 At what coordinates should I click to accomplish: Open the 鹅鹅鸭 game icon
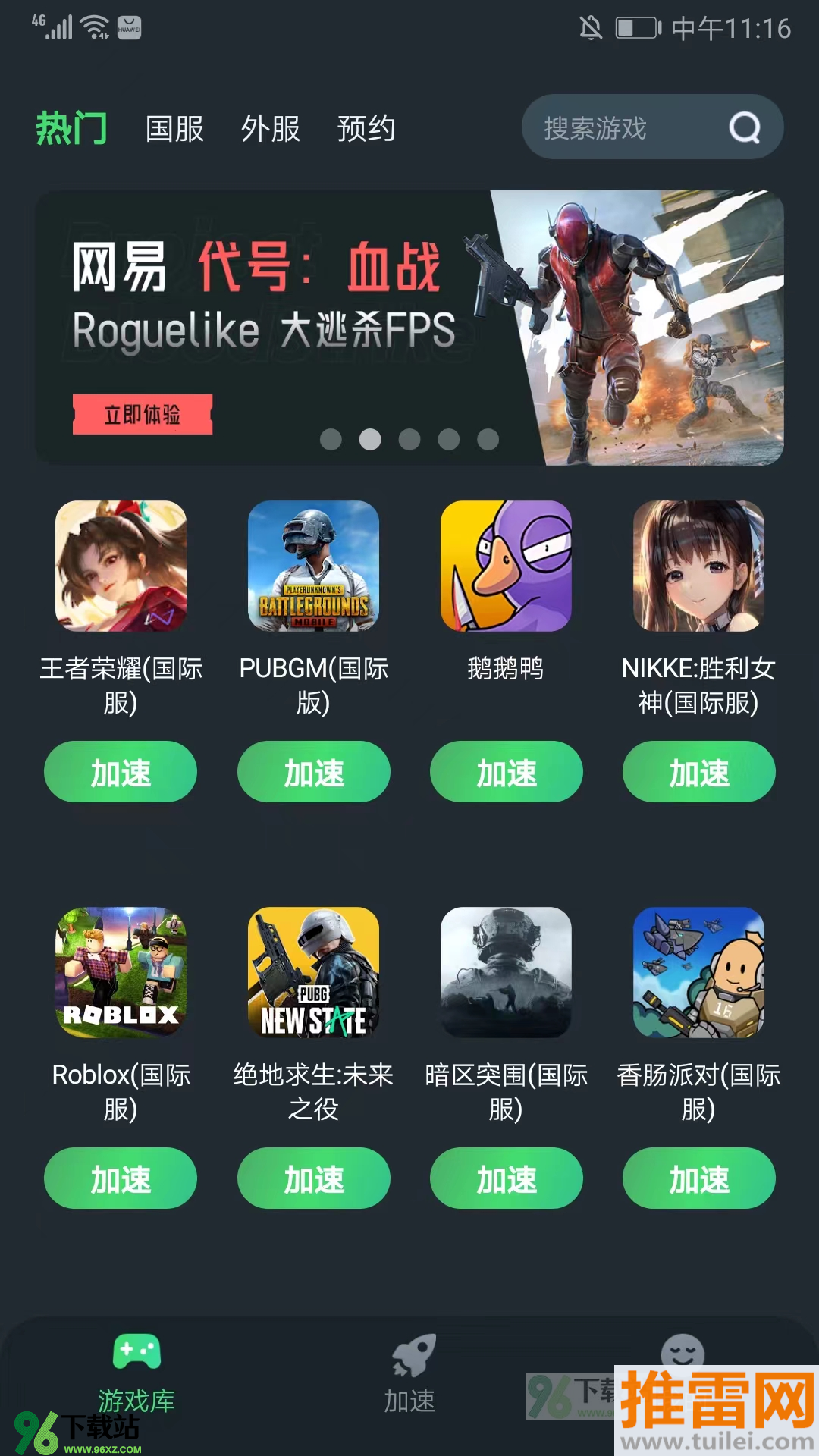(x=506, y=566)
